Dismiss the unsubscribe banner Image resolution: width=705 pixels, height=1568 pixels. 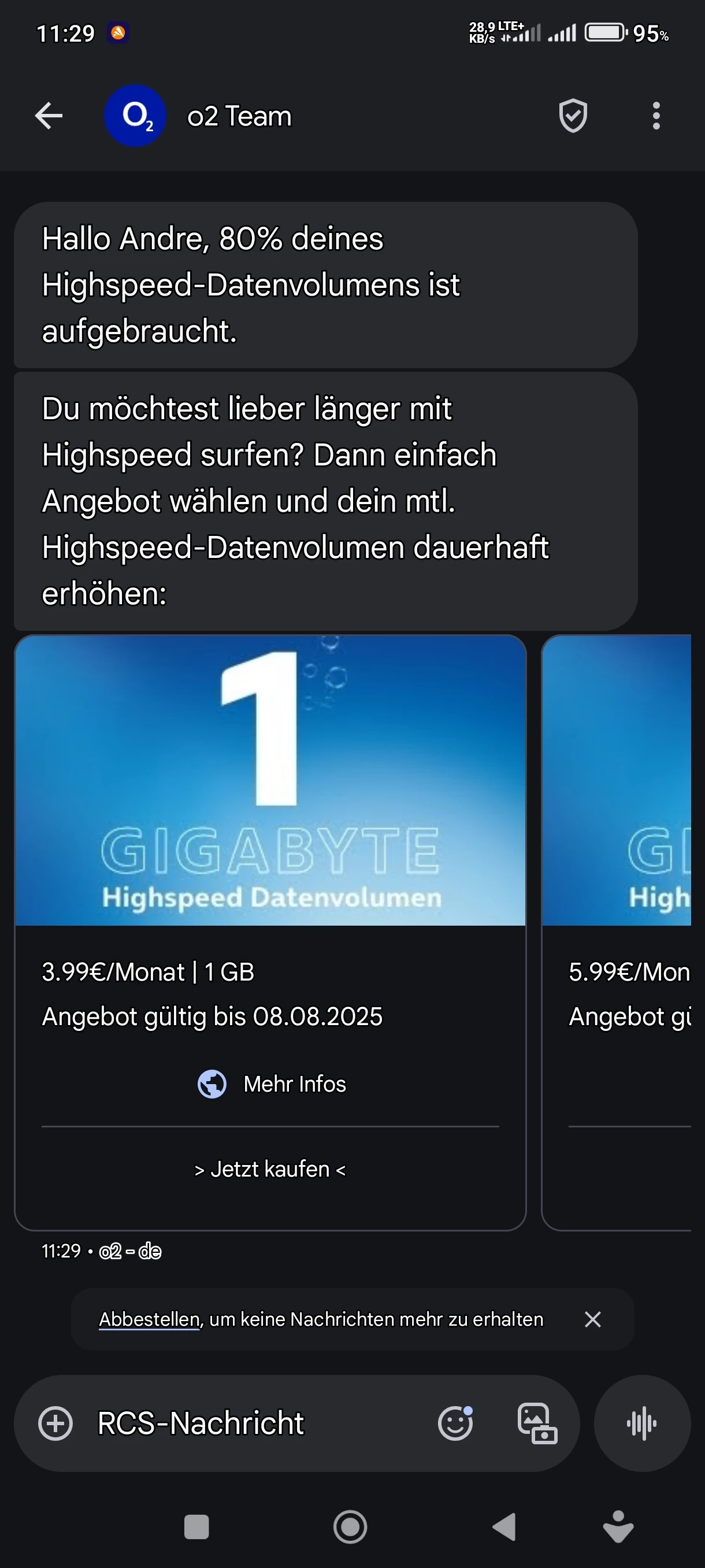[x=592, y=1319]
